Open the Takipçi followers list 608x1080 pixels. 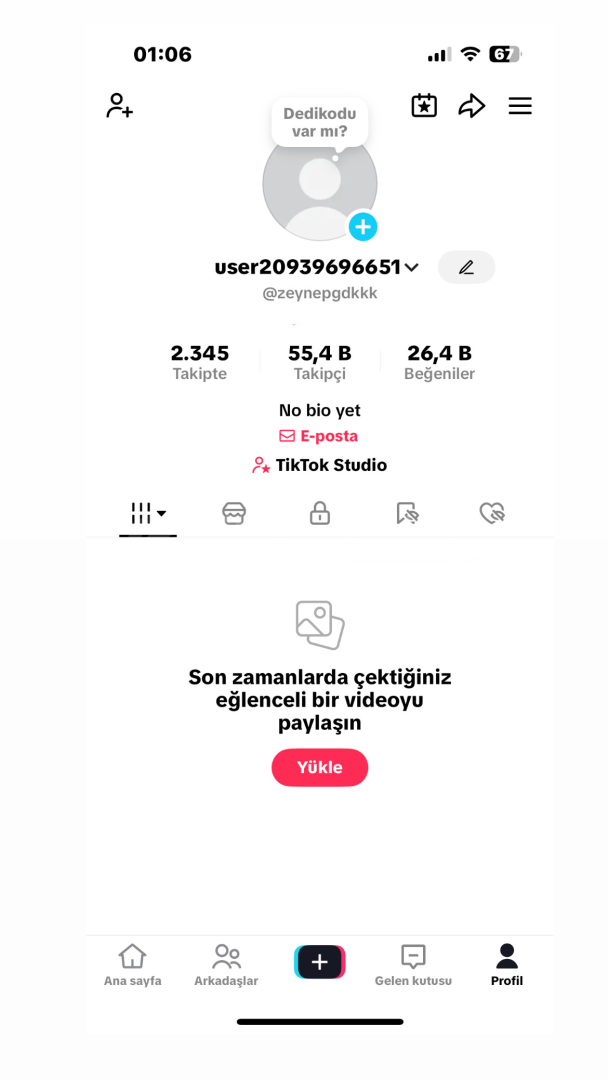pyautogui.click(x=320, y=362)
